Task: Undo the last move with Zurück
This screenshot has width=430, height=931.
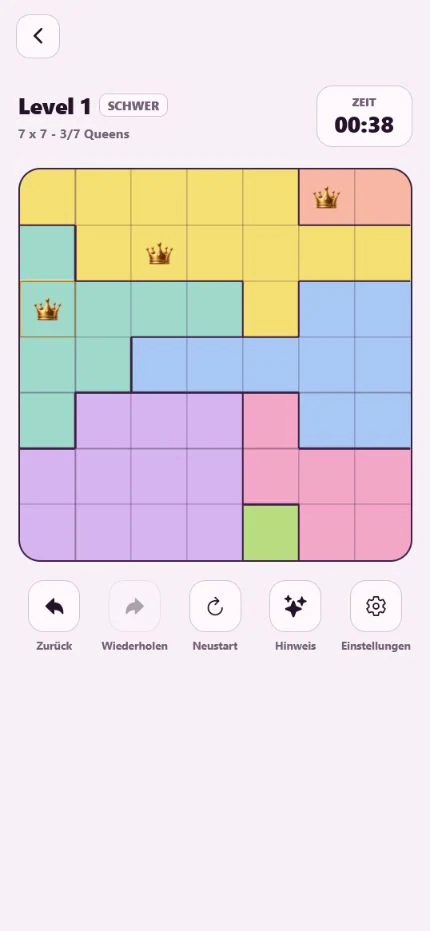Action: tap(54, 606)
